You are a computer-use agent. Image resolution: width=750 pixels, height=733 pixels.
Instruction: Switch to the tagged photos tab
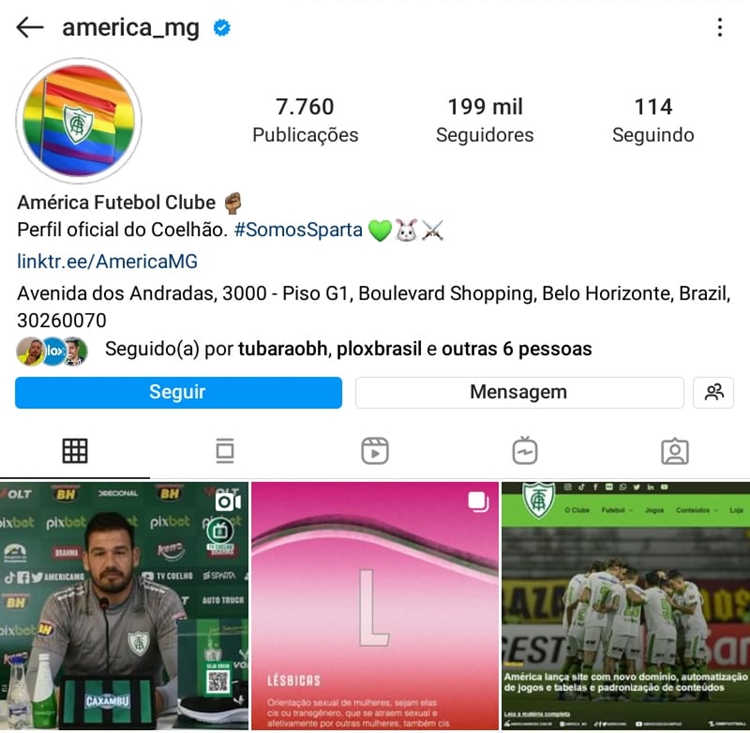(675, 451)
